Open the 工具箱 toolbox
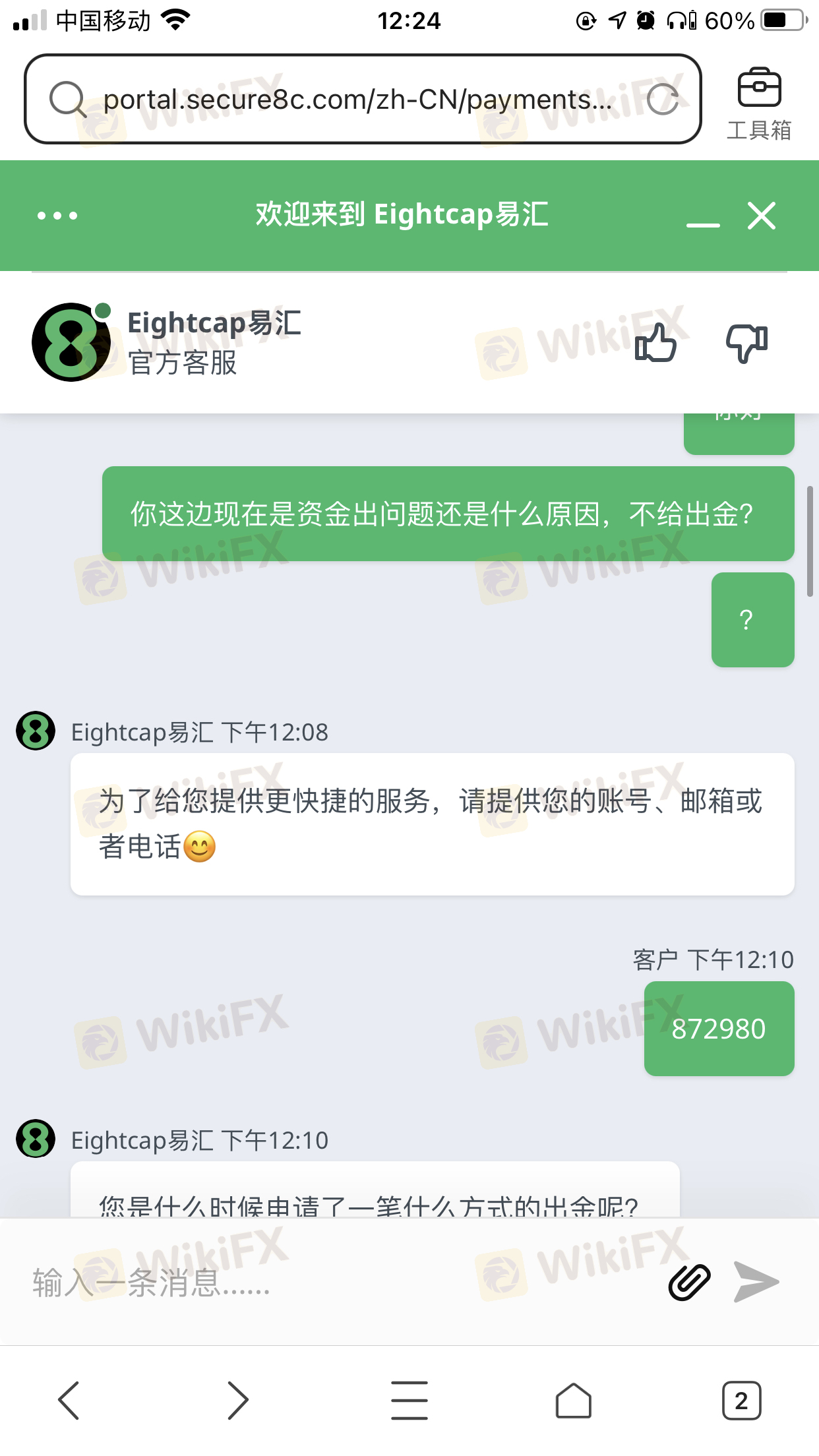 [x=759, y=102]
